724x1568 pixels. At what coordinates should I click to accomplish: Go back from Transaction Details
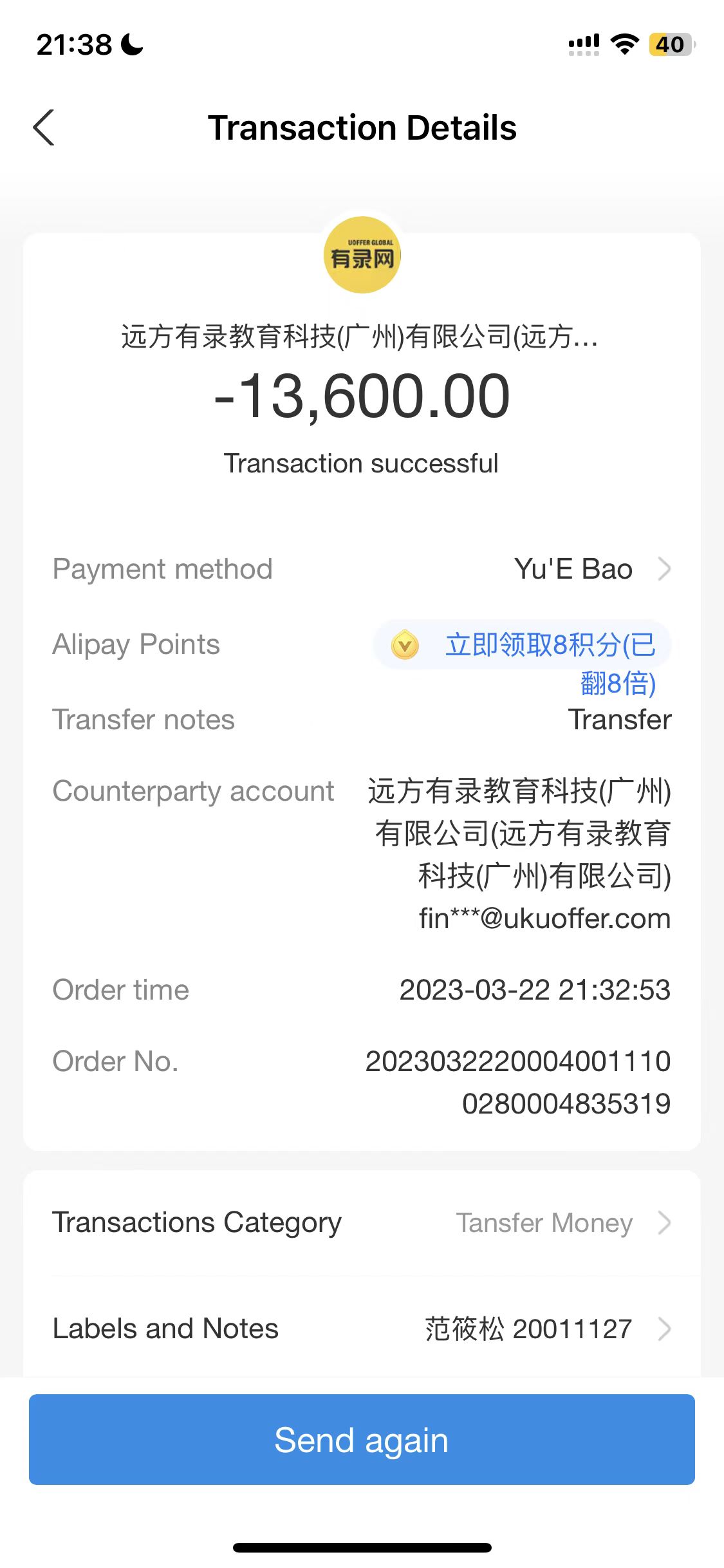point(44,127)
